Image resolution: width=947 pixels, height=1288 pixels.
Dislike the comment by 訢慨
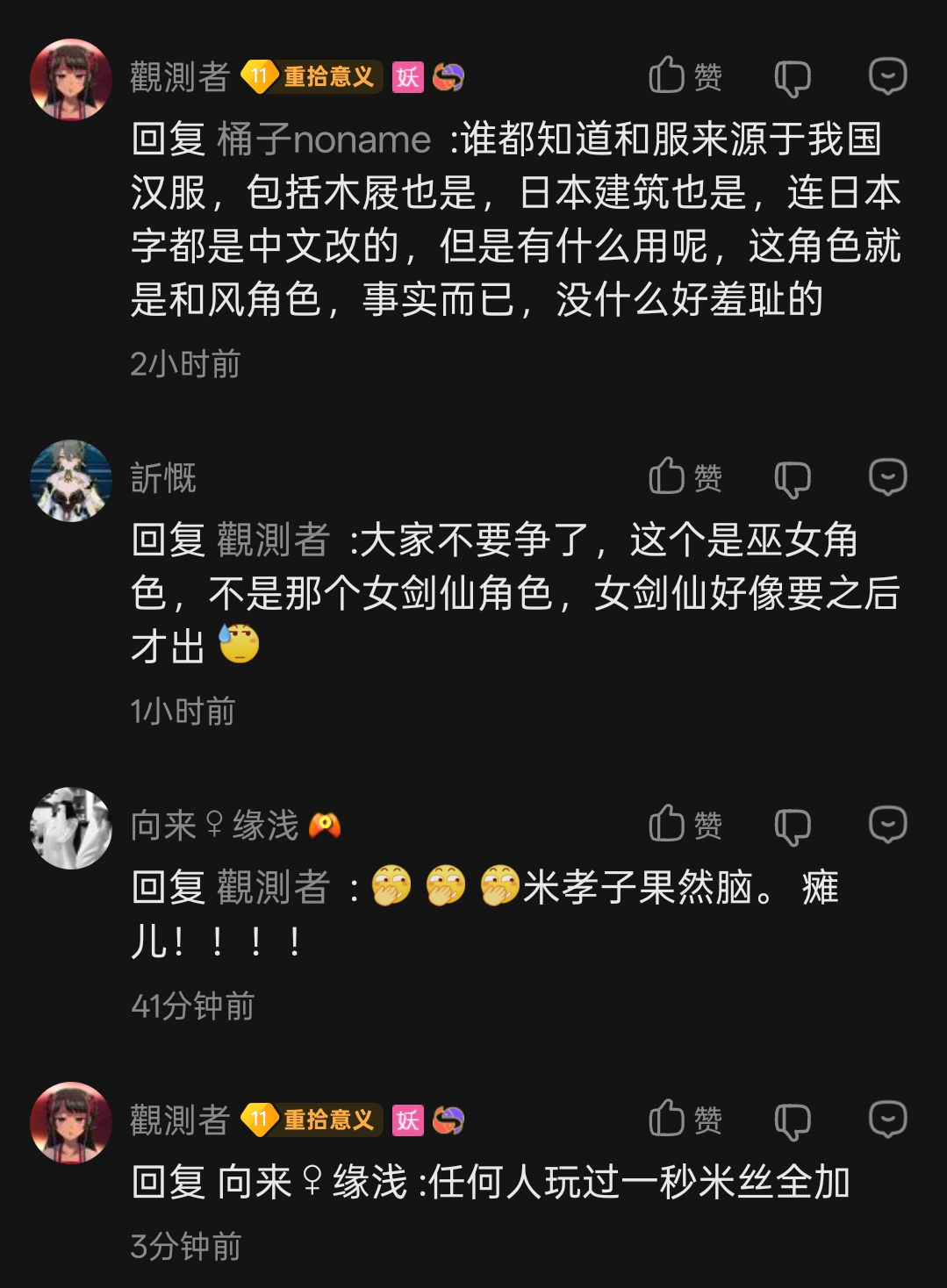pos(793,479)
